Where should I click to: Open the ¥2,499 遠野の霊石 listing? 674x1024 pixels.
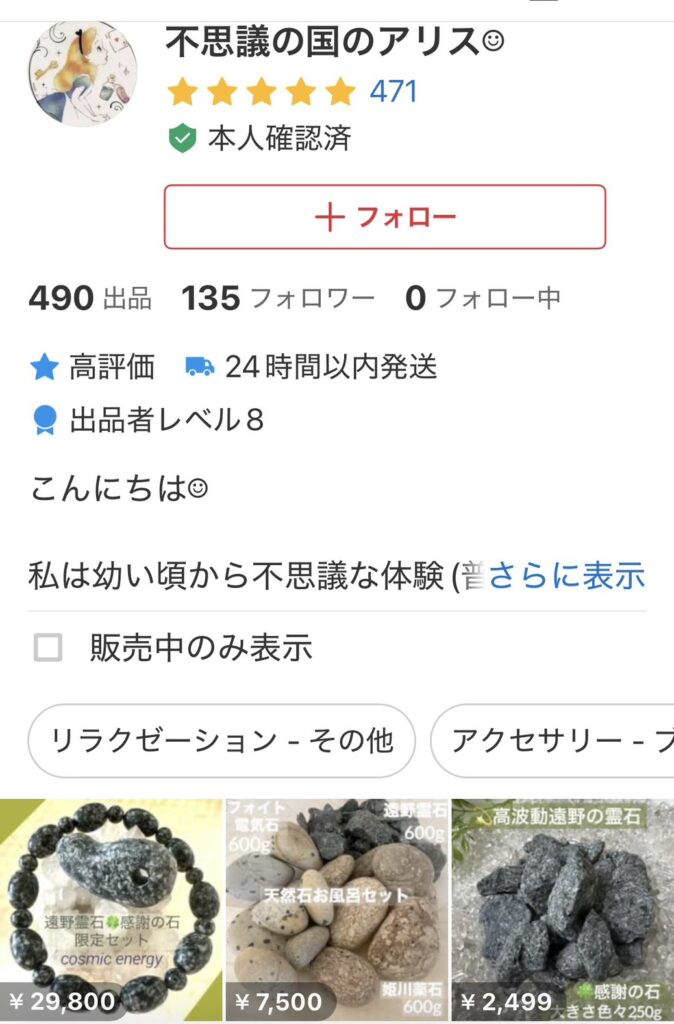point(562,907)
